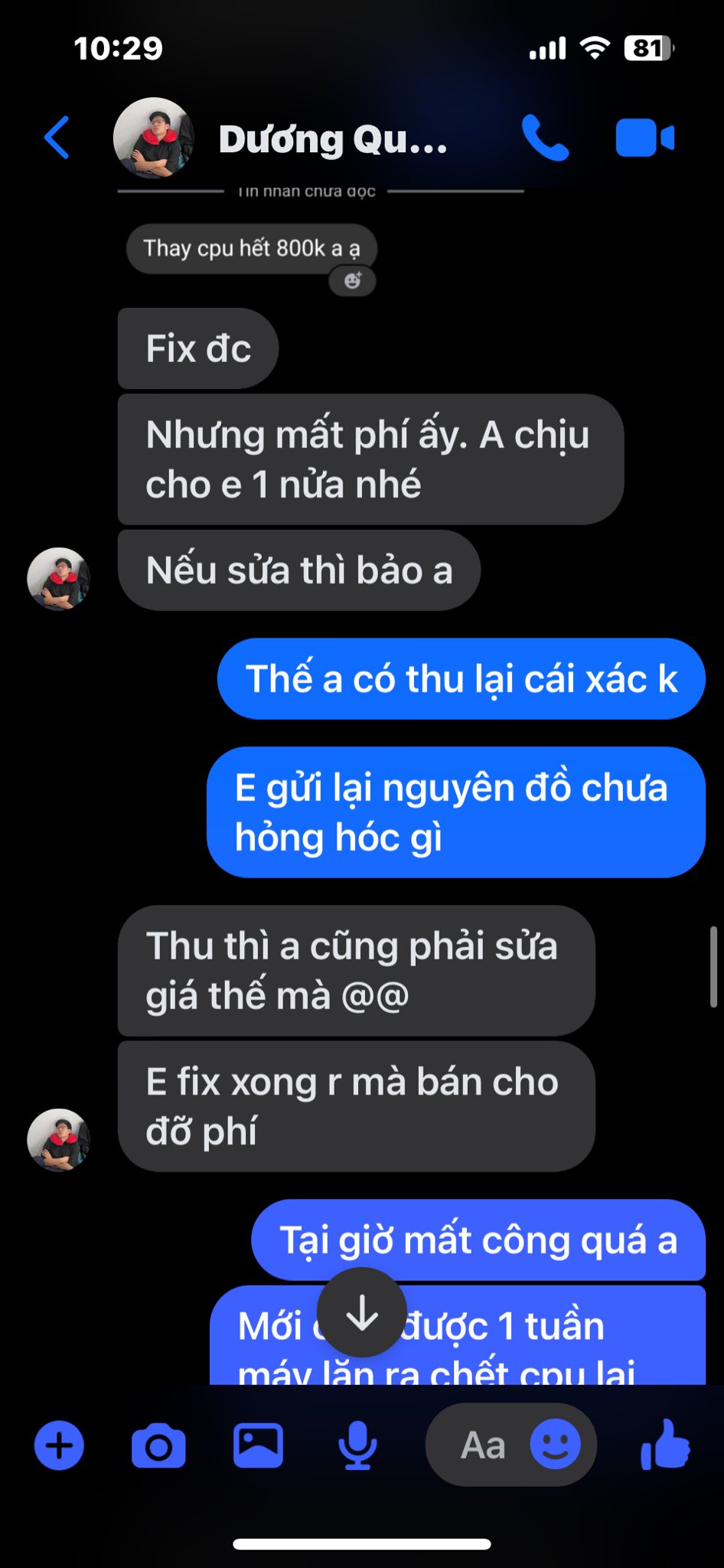Open more attachment options plus button

(59, 1445)
